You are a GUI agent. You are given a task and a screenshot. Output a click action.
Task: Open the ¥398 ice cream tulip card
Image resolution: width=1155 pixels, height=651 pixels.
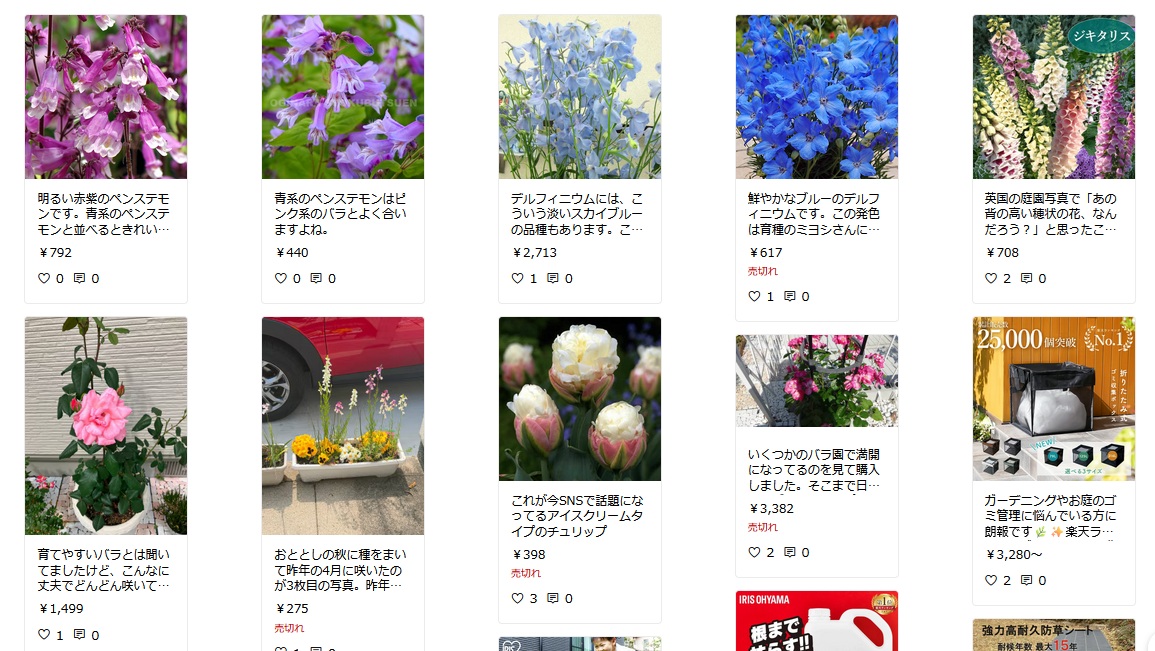tap(579, 399)
